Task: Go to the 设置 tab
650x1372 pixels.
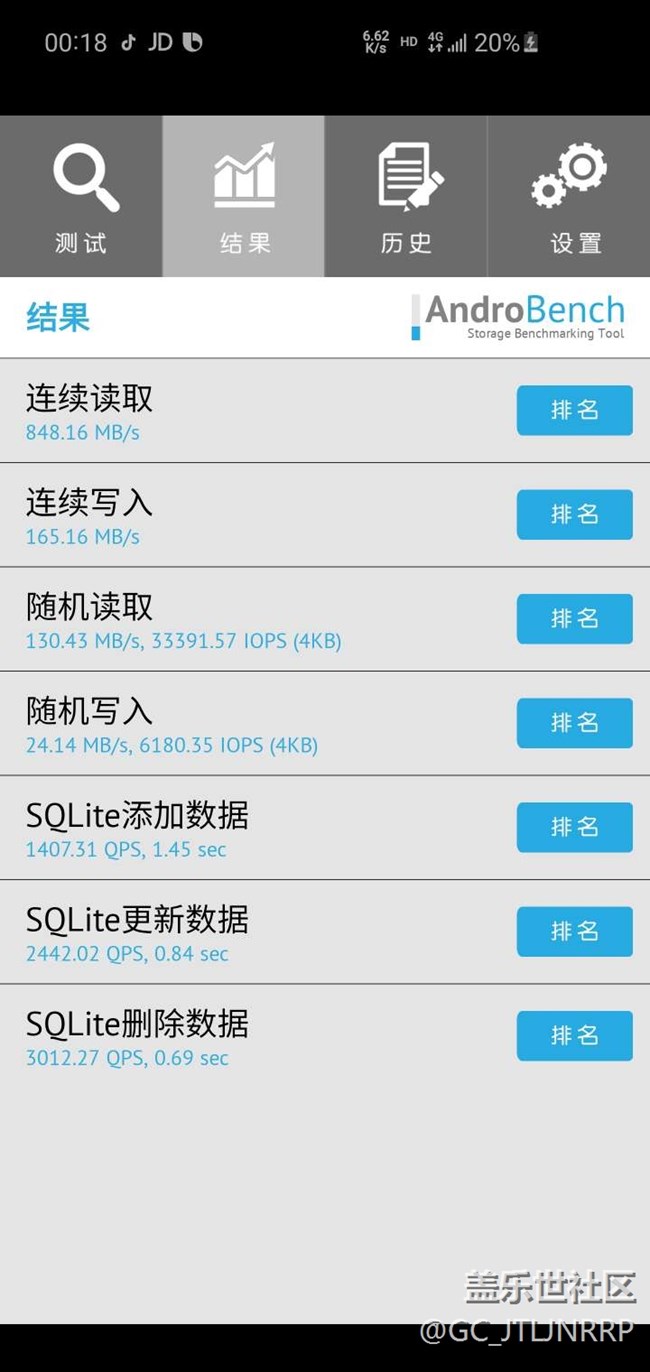Action: pyautogui.click(x=569, y=197)
